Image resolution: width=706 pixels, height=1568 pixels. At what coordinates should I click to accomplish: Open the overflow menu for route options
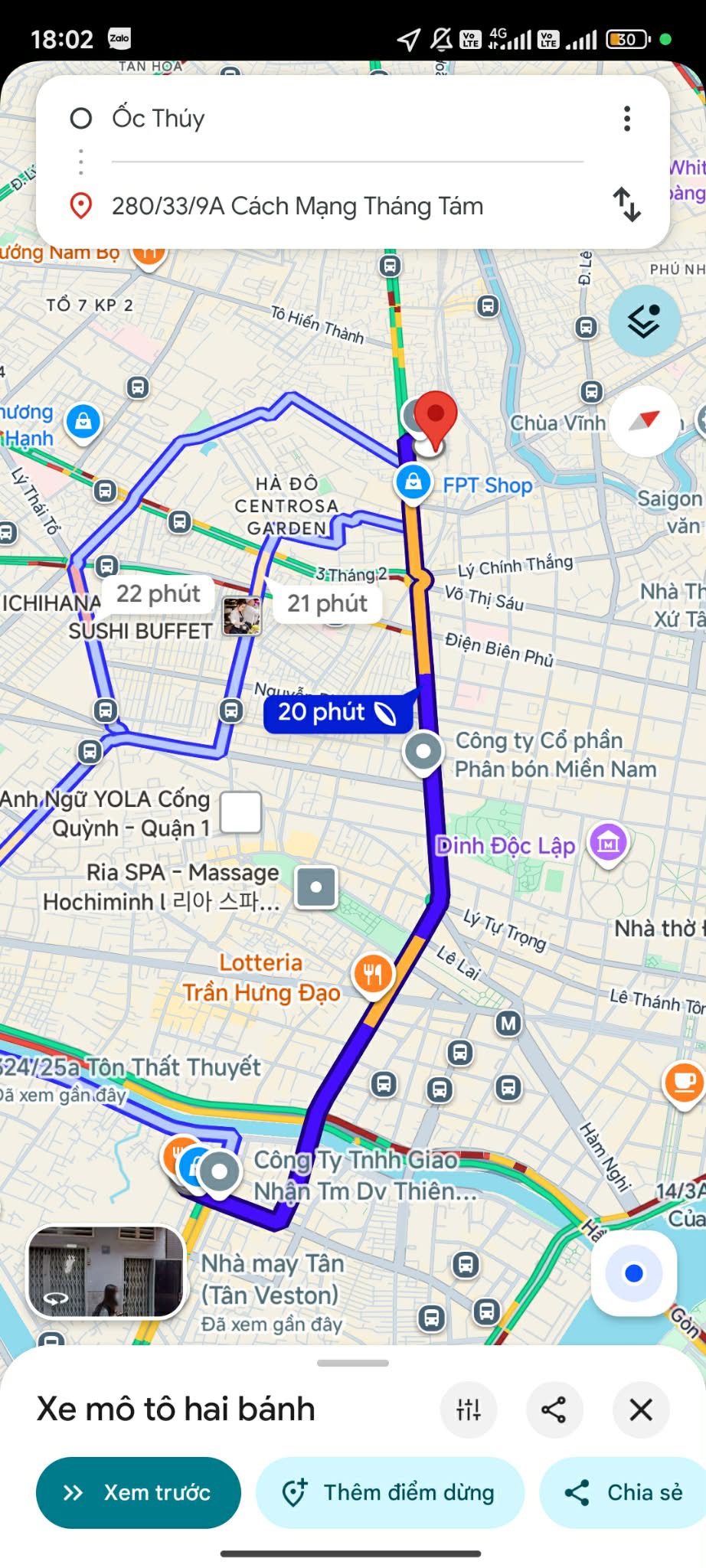[x=627, y=119]
